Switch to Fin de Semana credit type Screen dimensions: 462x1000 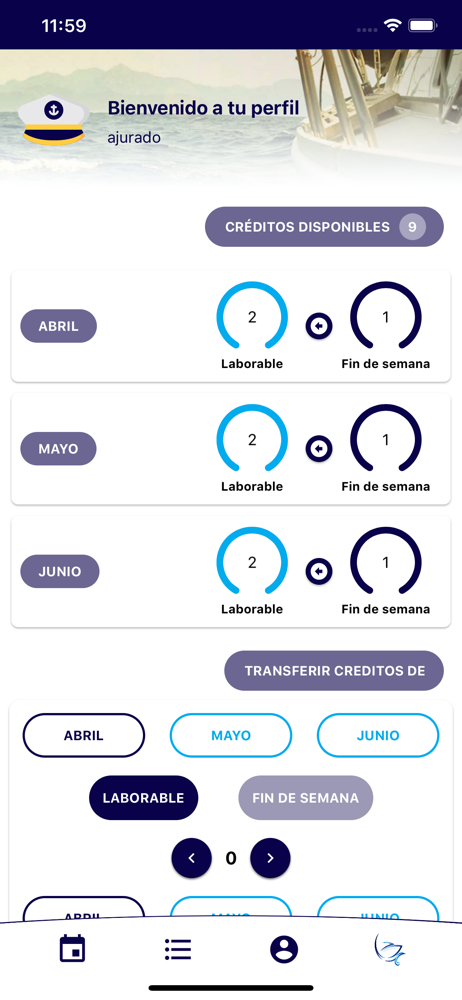(x=306, y=798)
